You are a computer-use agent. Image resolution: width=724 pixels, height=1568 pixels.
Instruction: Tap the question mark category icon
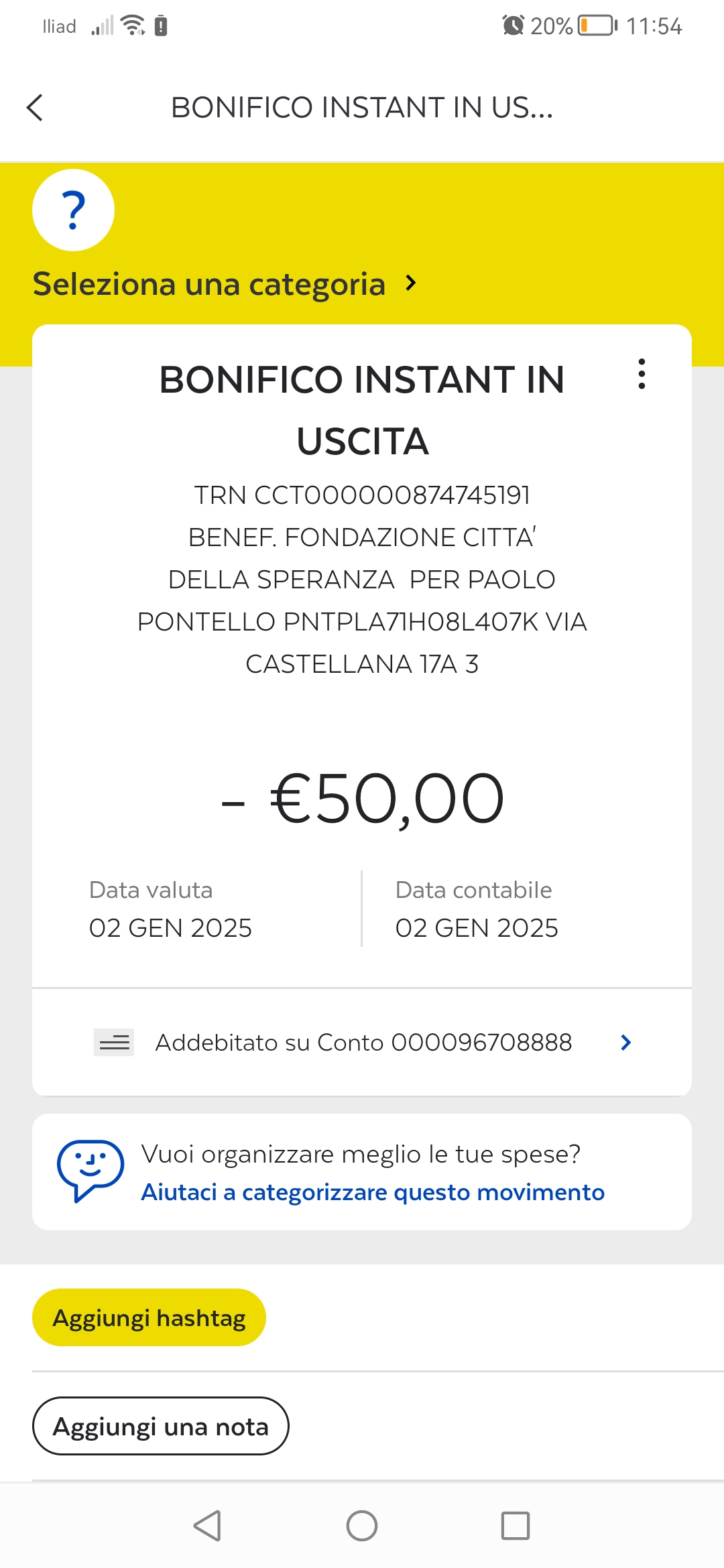point(74,210)
